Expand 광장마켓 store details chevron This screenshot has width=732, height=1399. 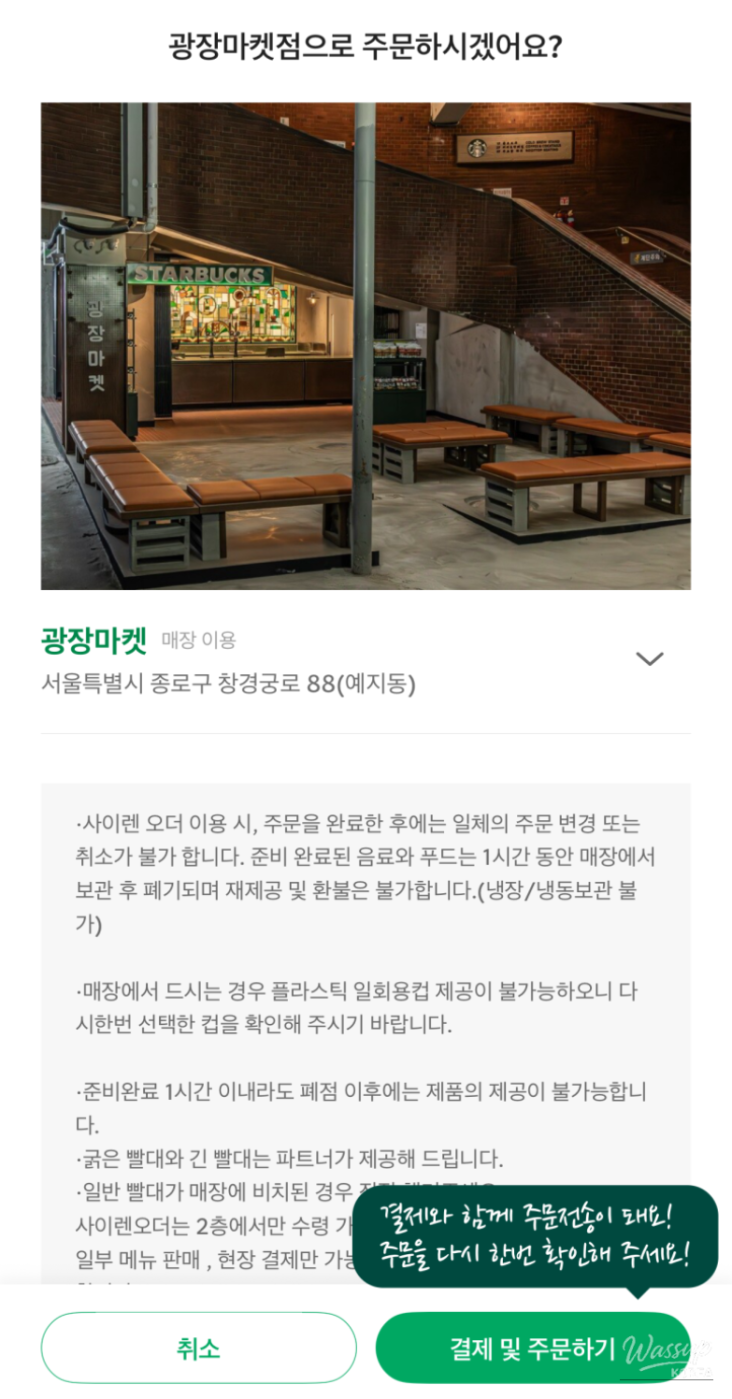click(x=650, y=659)
